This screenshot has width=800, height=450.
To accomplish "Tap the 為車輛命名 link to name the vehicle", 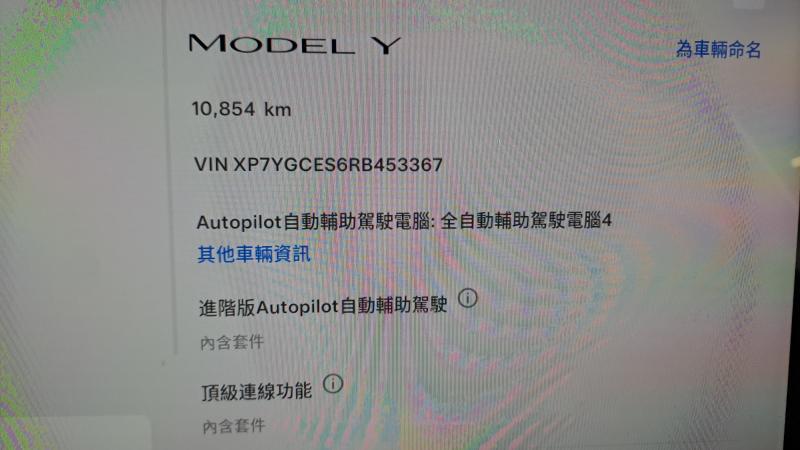I will point(718,49).
